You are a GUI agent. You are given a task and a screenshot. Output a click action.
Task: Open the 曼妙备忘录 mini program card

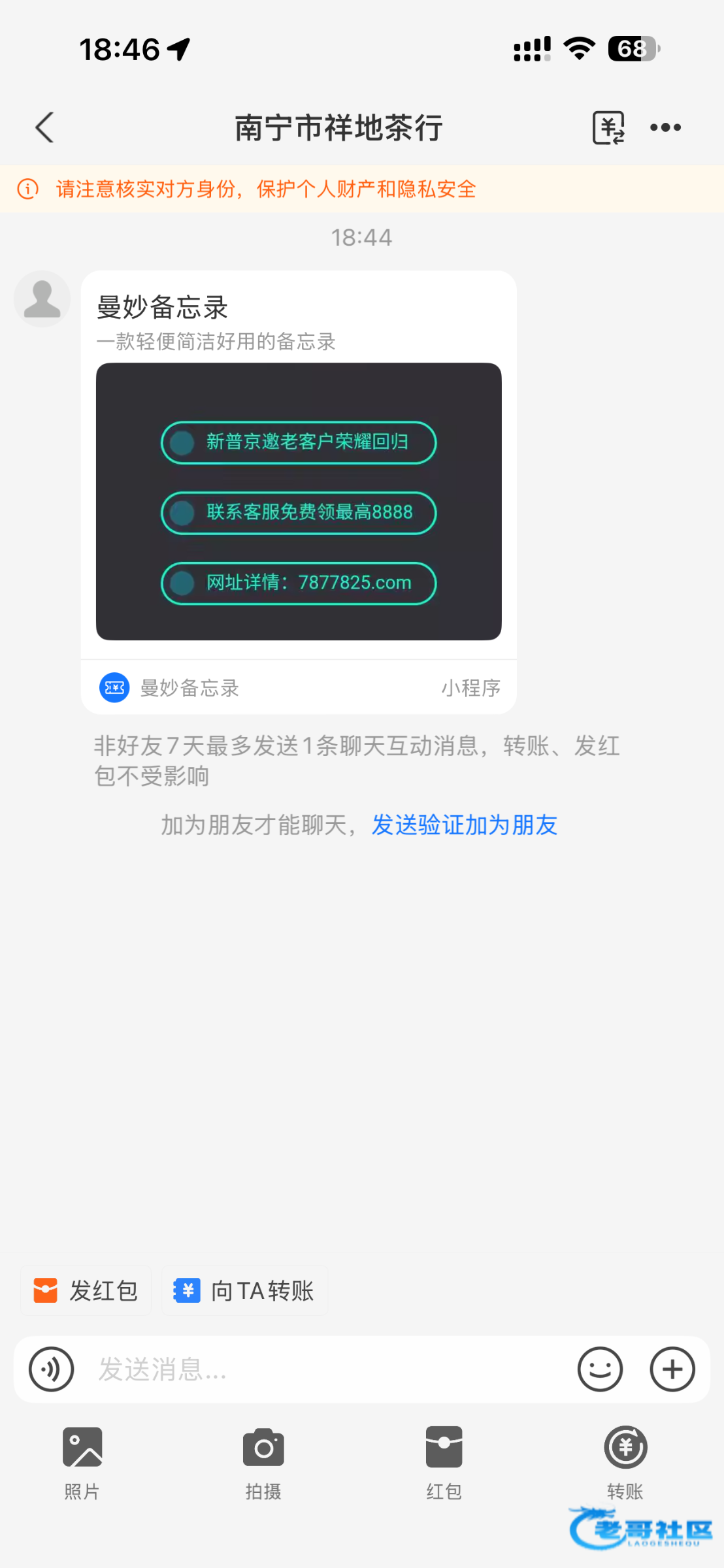click(x=299, y=492)
